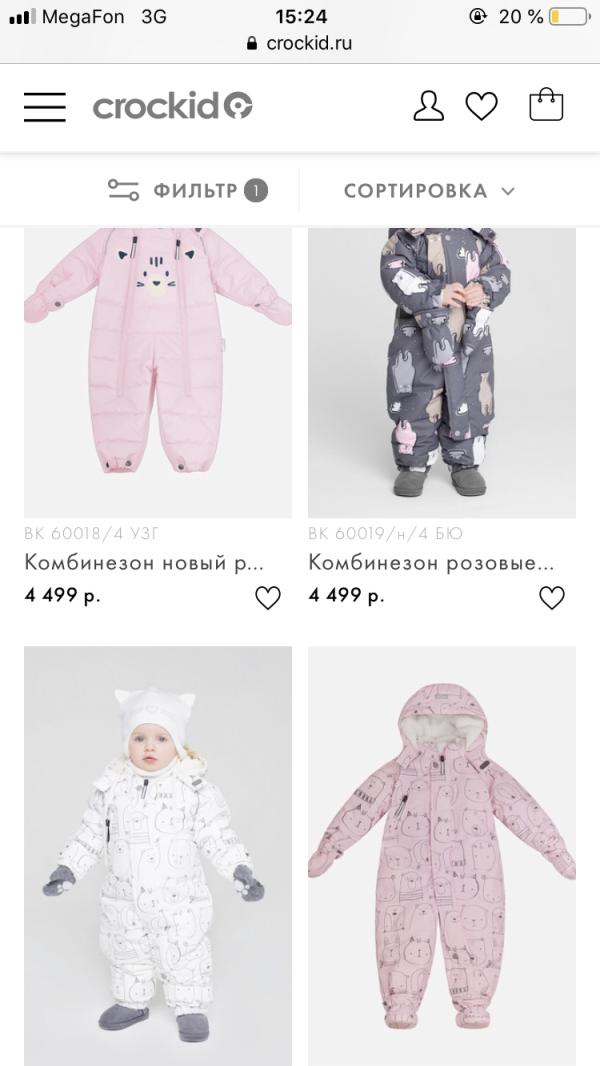
Task: Open the pink BK 60018/4 УЗГ jumpsuit
Action: (158, 371)
